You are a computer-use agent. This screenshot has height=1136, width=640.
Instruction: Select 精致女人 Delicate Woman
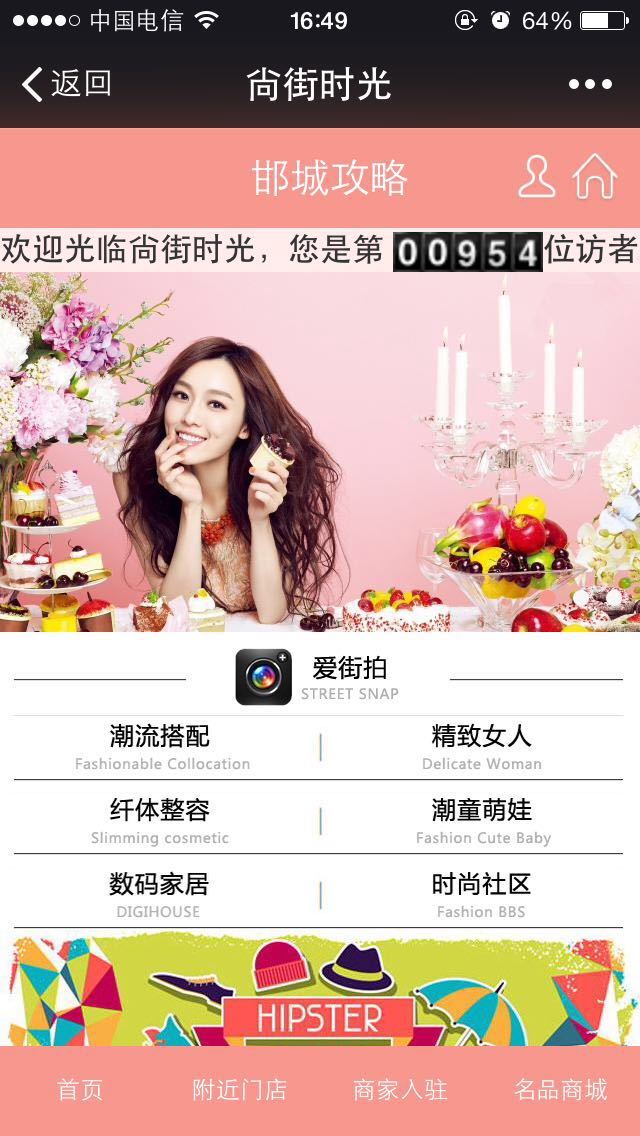click(481, 748)
